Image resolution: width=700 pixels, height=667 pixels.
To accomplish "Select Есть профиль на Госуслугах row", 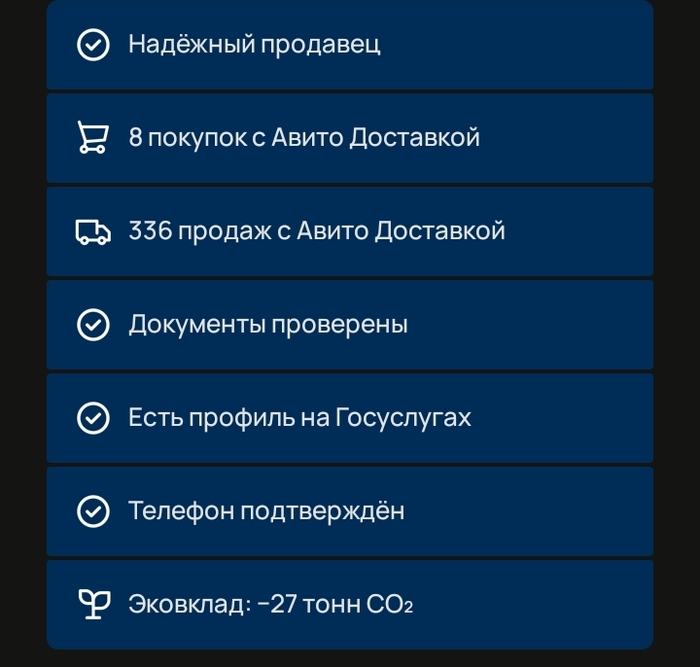I will (x=349, y=418).
